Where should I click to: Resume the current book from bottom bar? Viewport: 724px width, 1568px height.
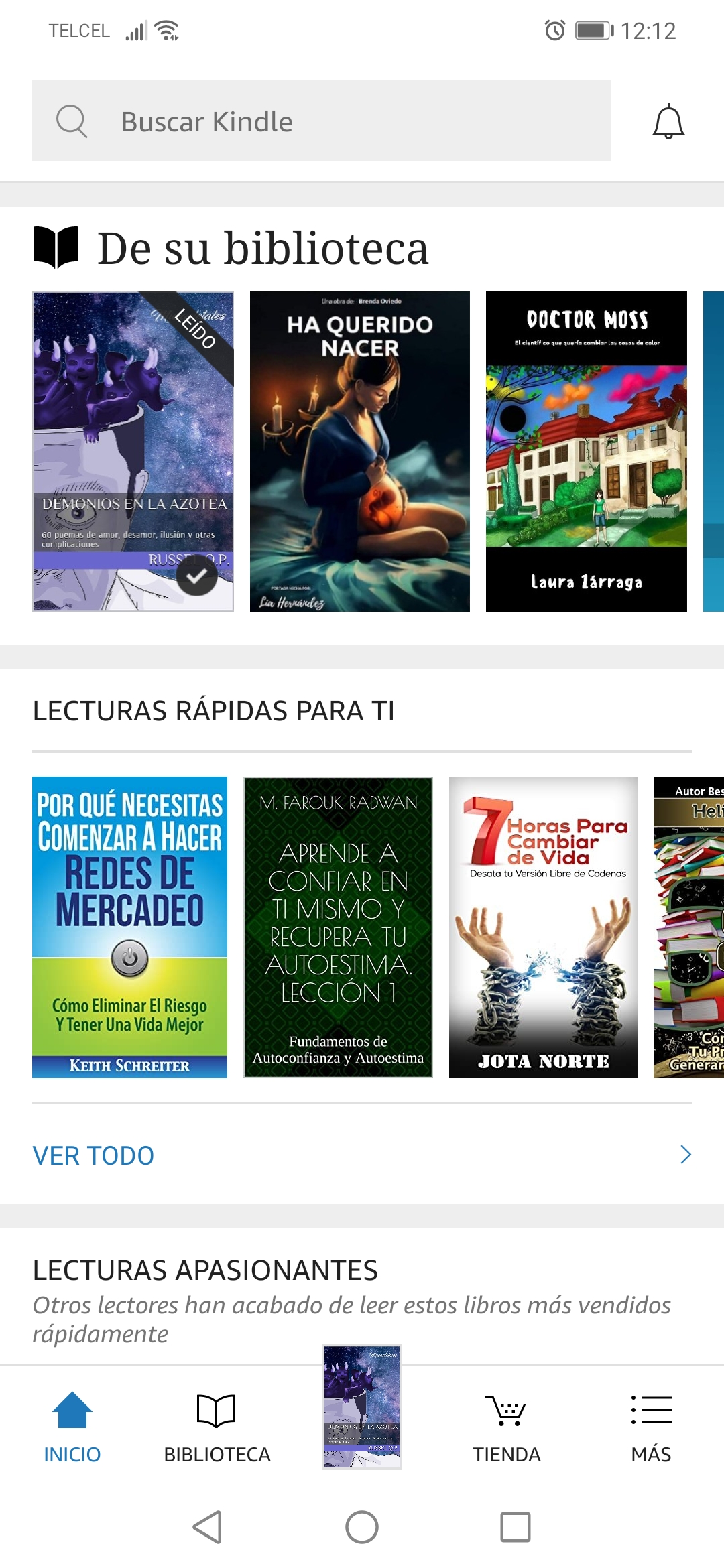coord(362,1406)
